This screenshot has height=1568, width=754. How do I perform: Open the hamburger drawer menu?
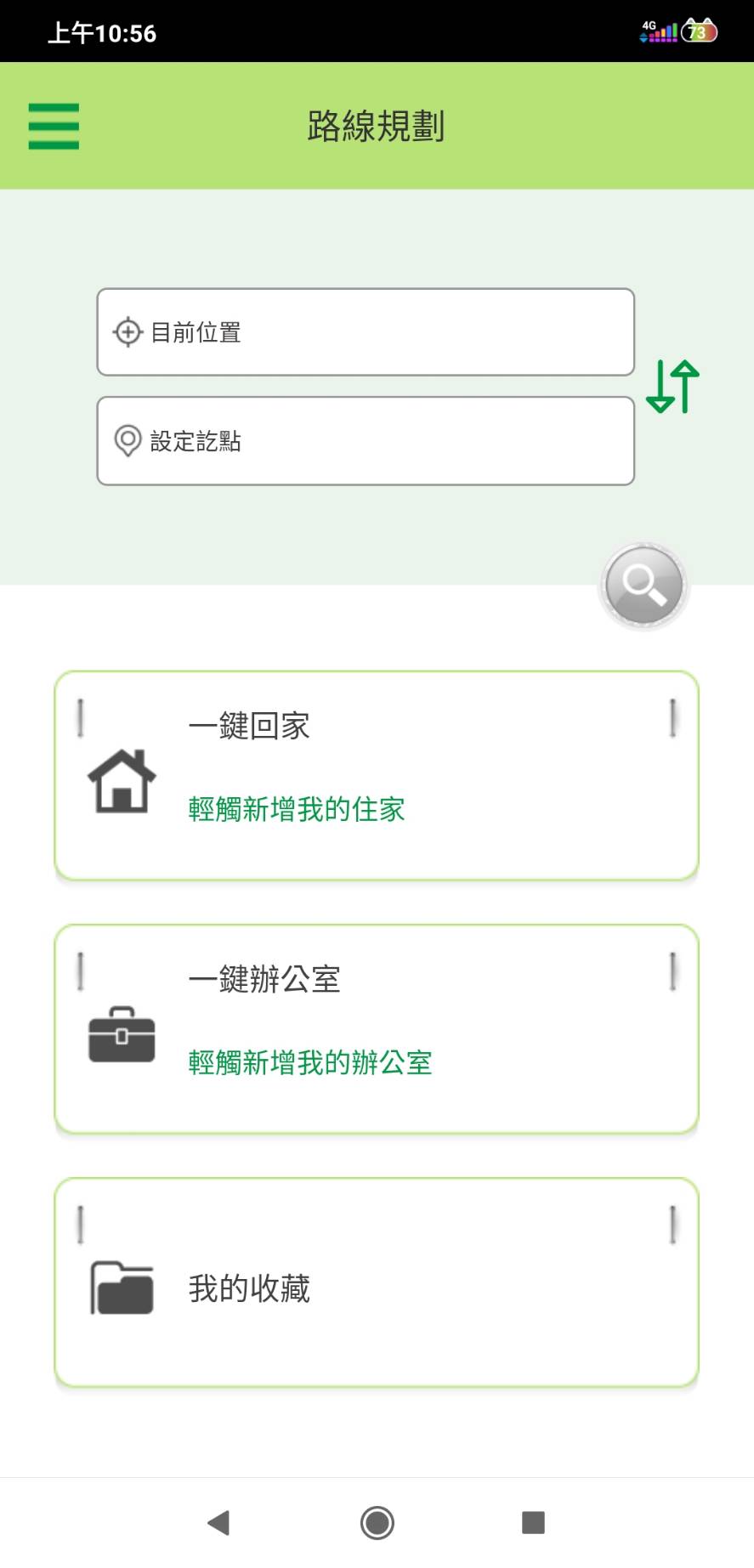(x=54, y=126)
